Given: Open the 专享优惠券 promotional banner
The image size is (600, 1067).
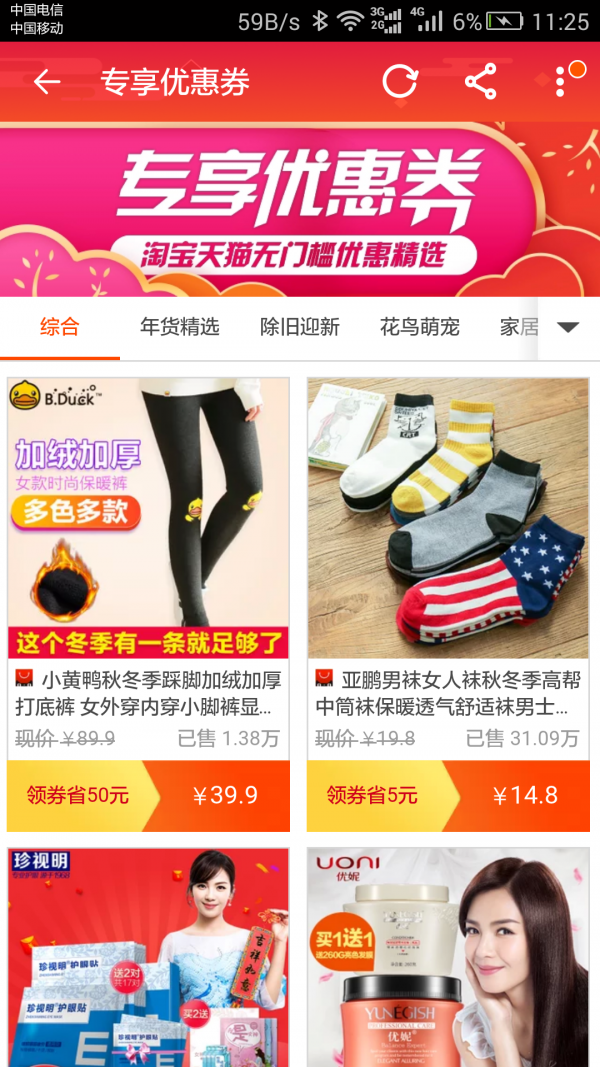Looking at the screenshot, I should (300, 210).
